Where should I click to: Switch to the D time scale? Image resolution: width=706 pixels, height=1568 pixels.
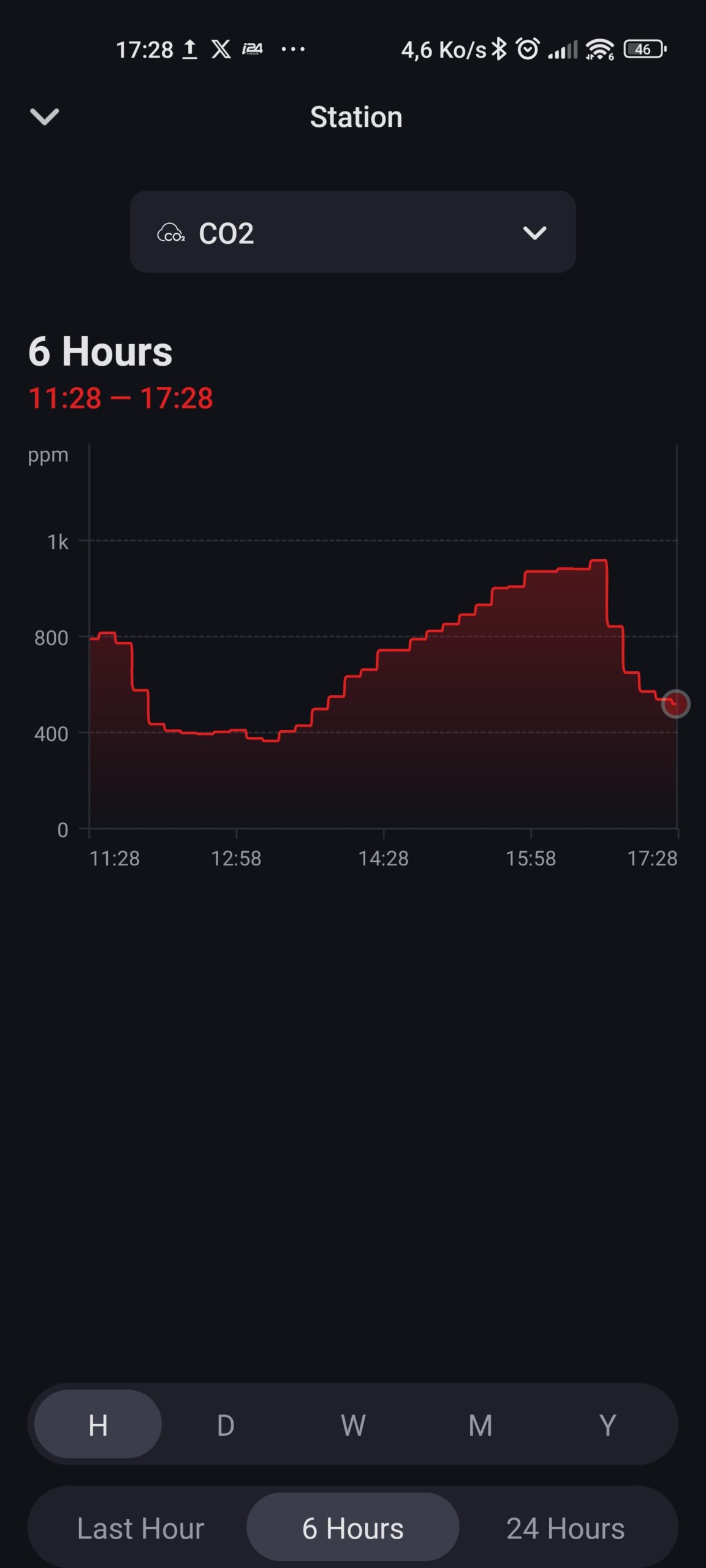coord(226,1425)
